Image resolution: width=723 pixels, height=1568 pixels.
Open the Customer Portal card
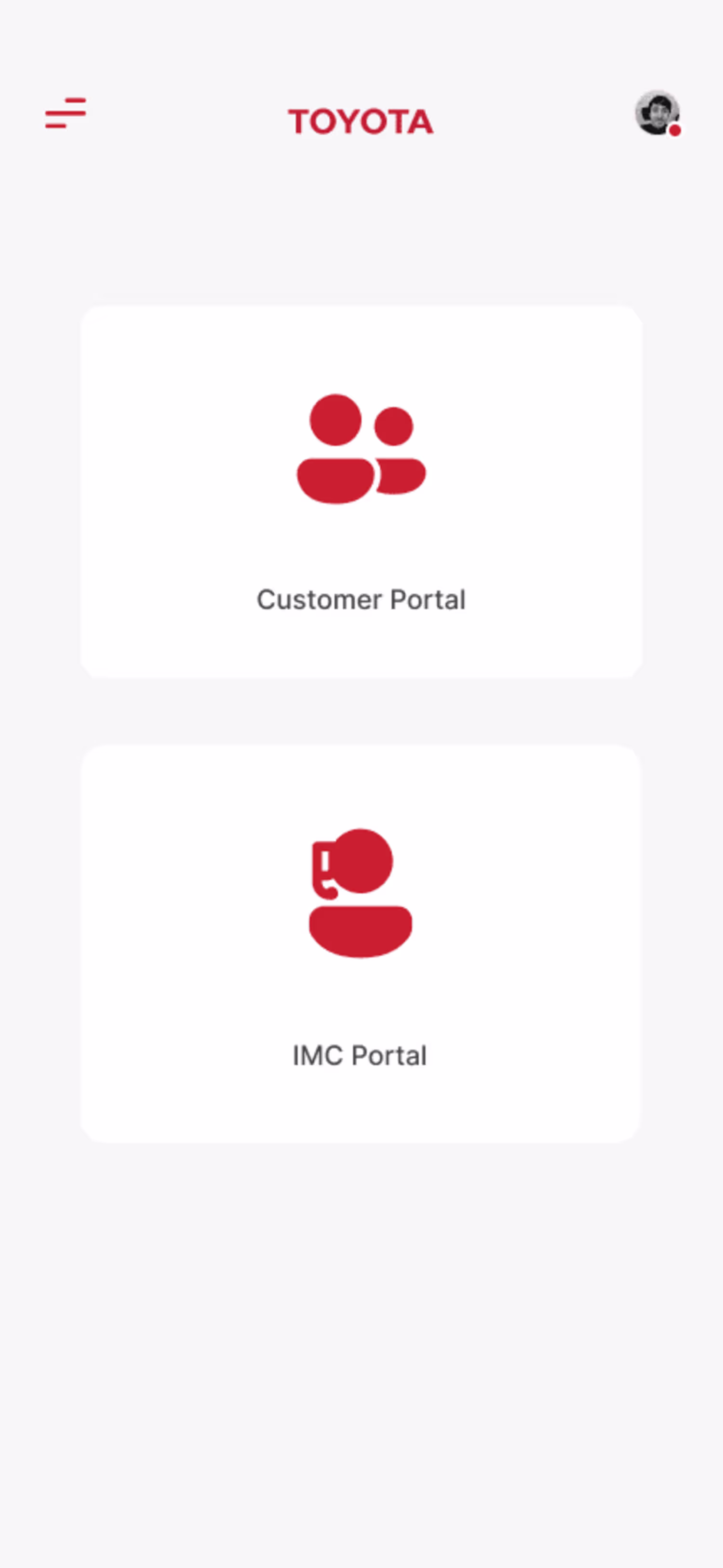pos(361,492)
